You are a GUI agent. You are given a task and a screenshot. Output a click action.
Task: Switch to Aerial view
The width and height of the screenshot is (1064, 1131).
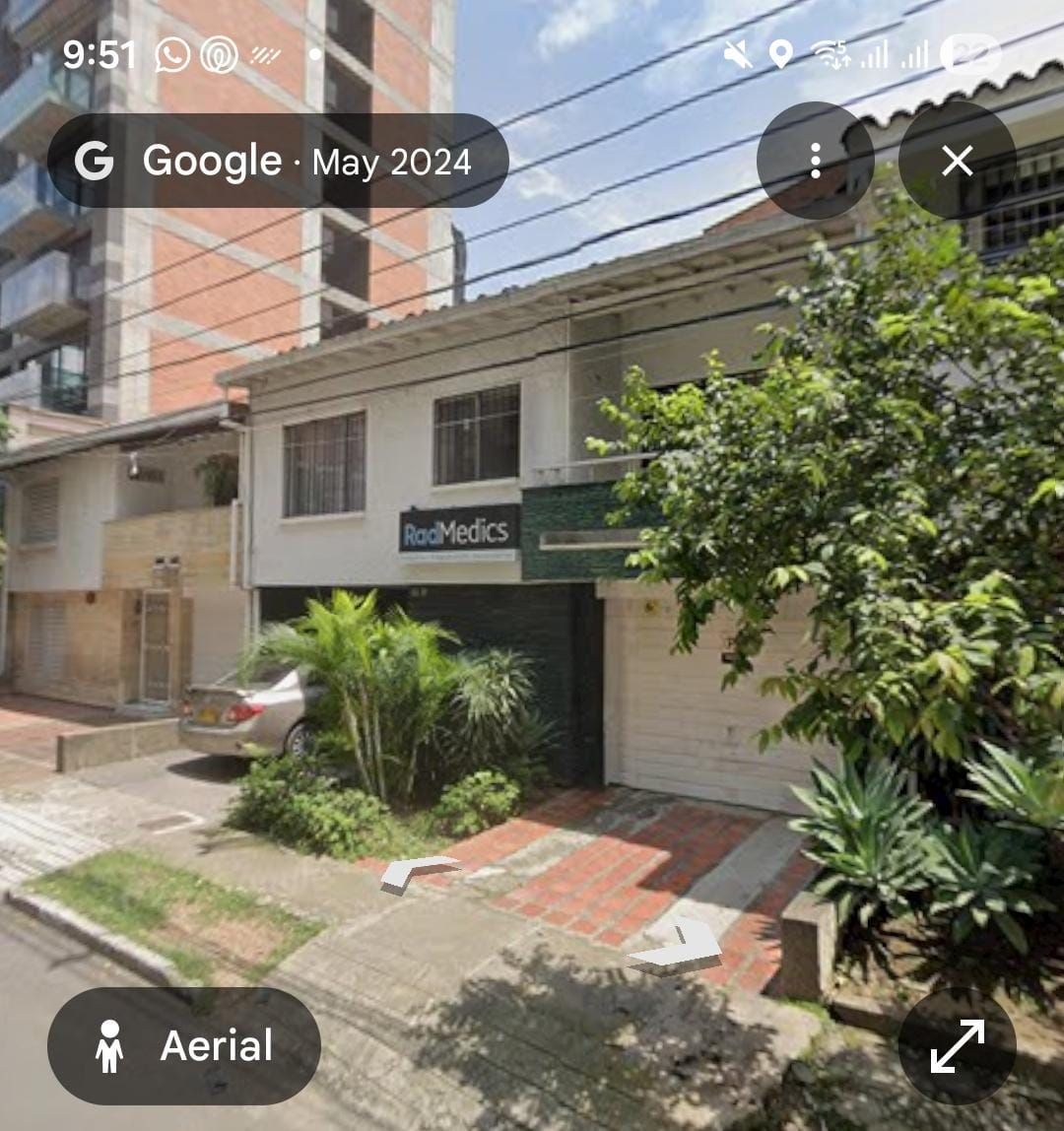184,1045
